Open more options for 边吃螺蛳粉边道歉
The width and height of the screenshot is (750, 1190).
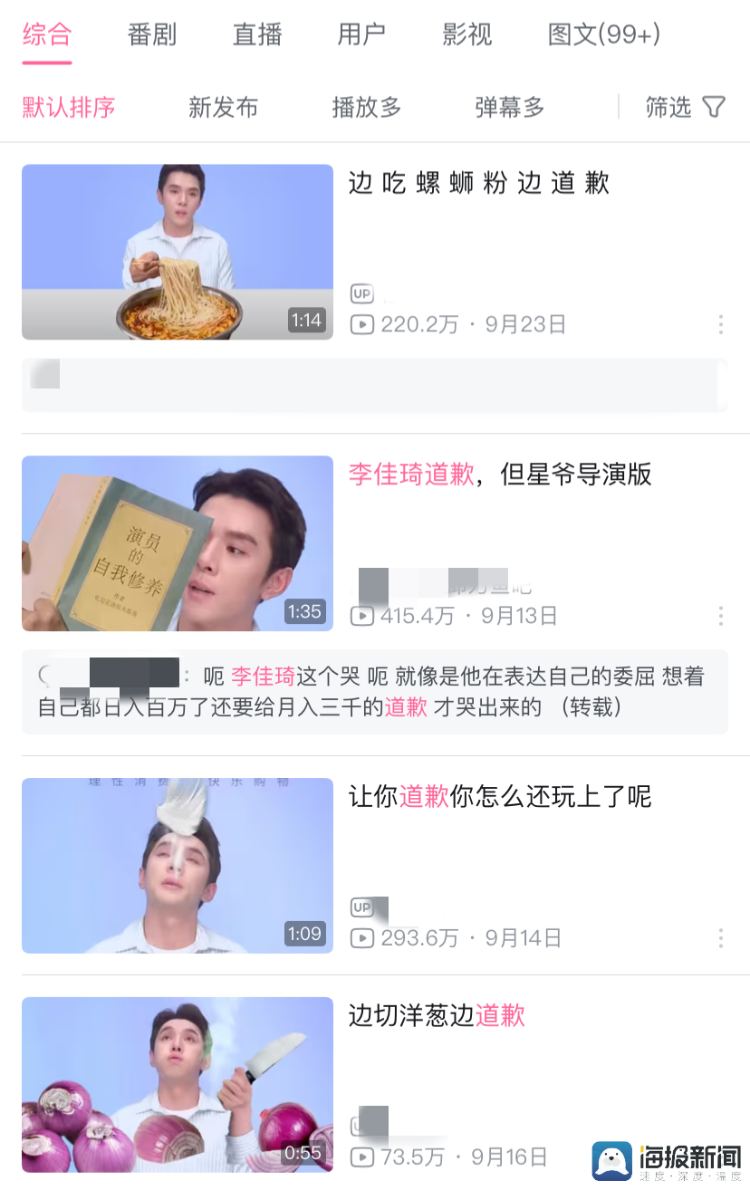pyautogui.click(x=720, y=325)
